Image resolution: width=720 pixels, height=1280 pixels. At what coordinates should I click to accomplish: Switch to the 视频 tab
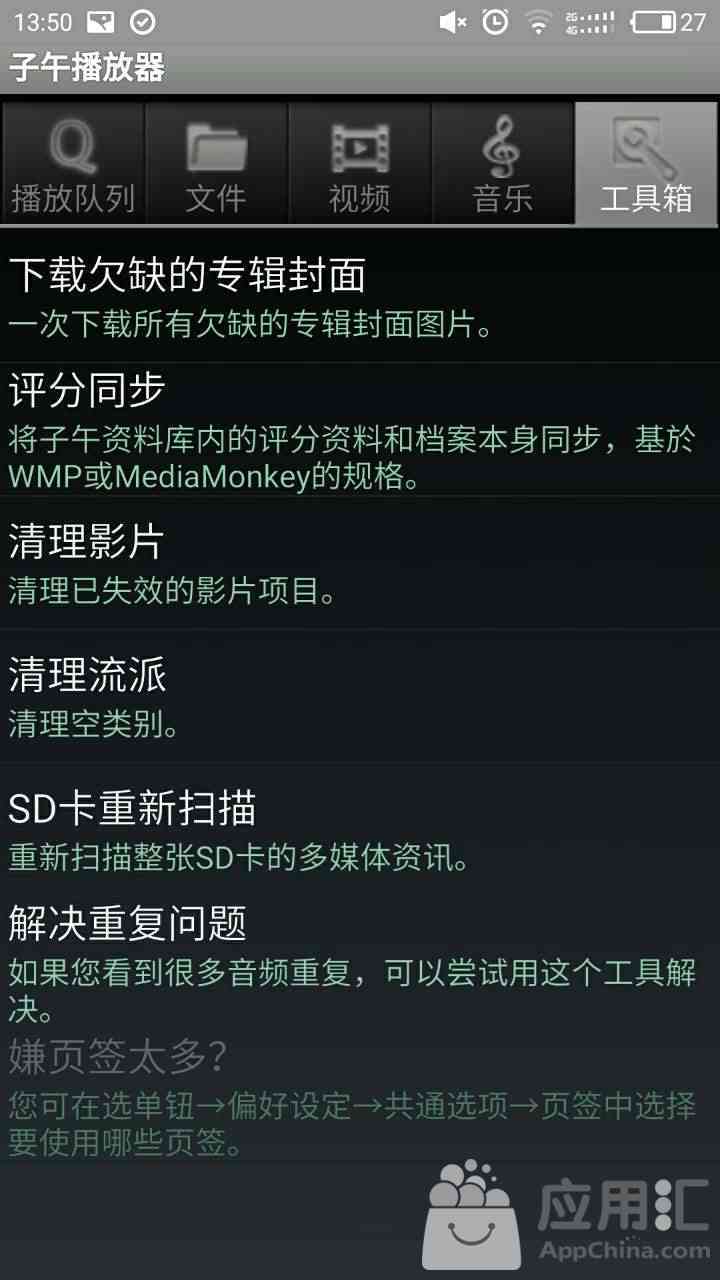(360, 165)
